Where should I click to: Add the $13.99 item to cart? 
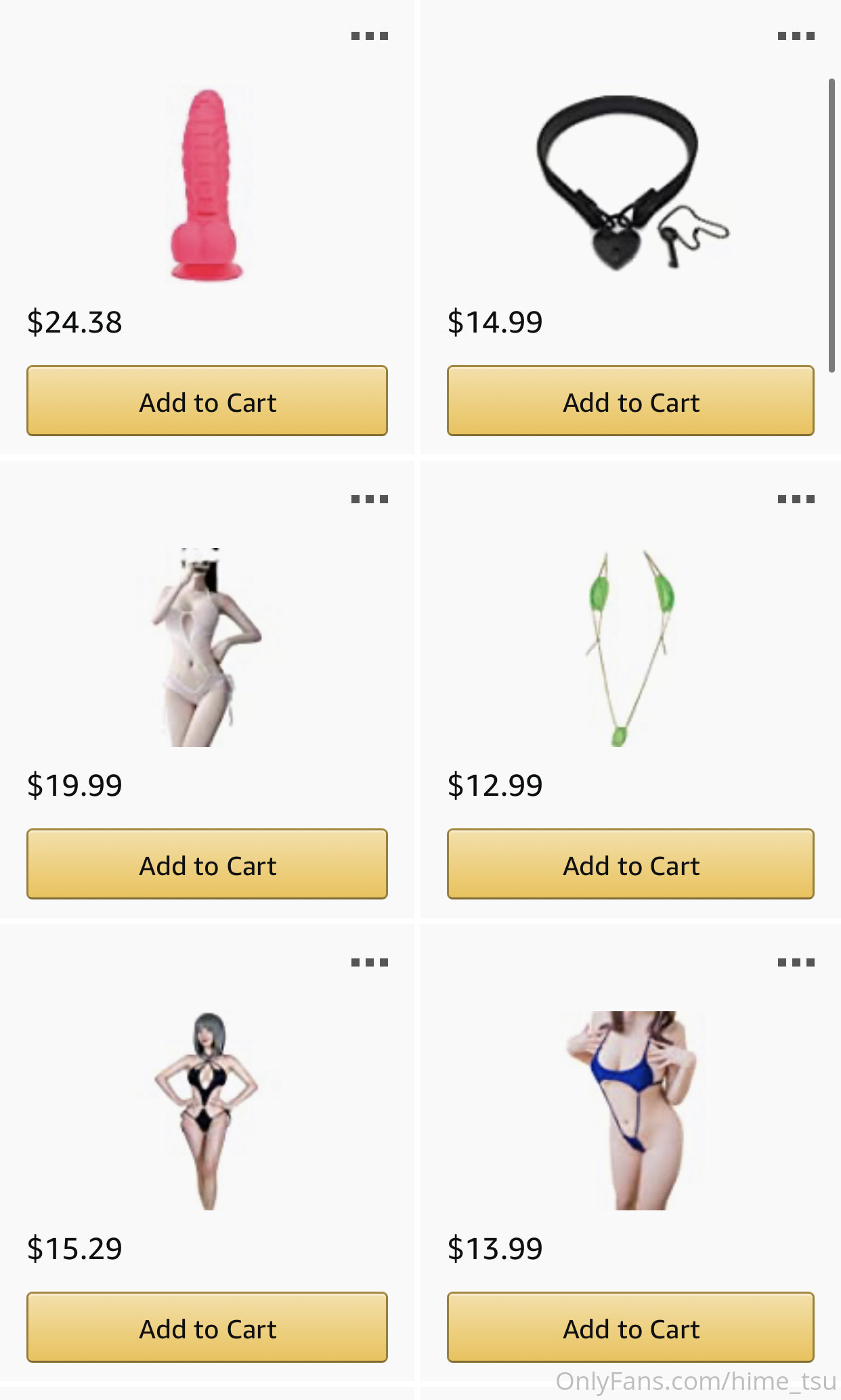click(630, 1328)
